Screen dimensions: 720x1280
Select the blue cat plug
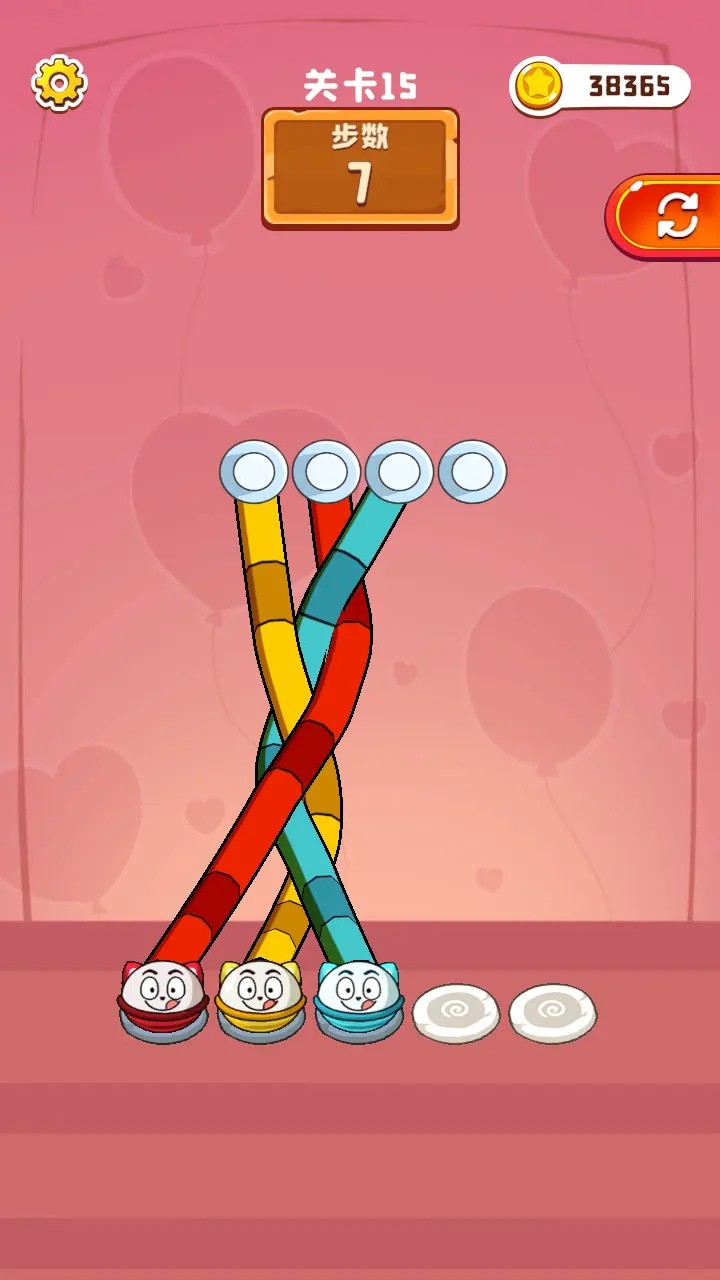pyautogui.click(x=358, y=996)
